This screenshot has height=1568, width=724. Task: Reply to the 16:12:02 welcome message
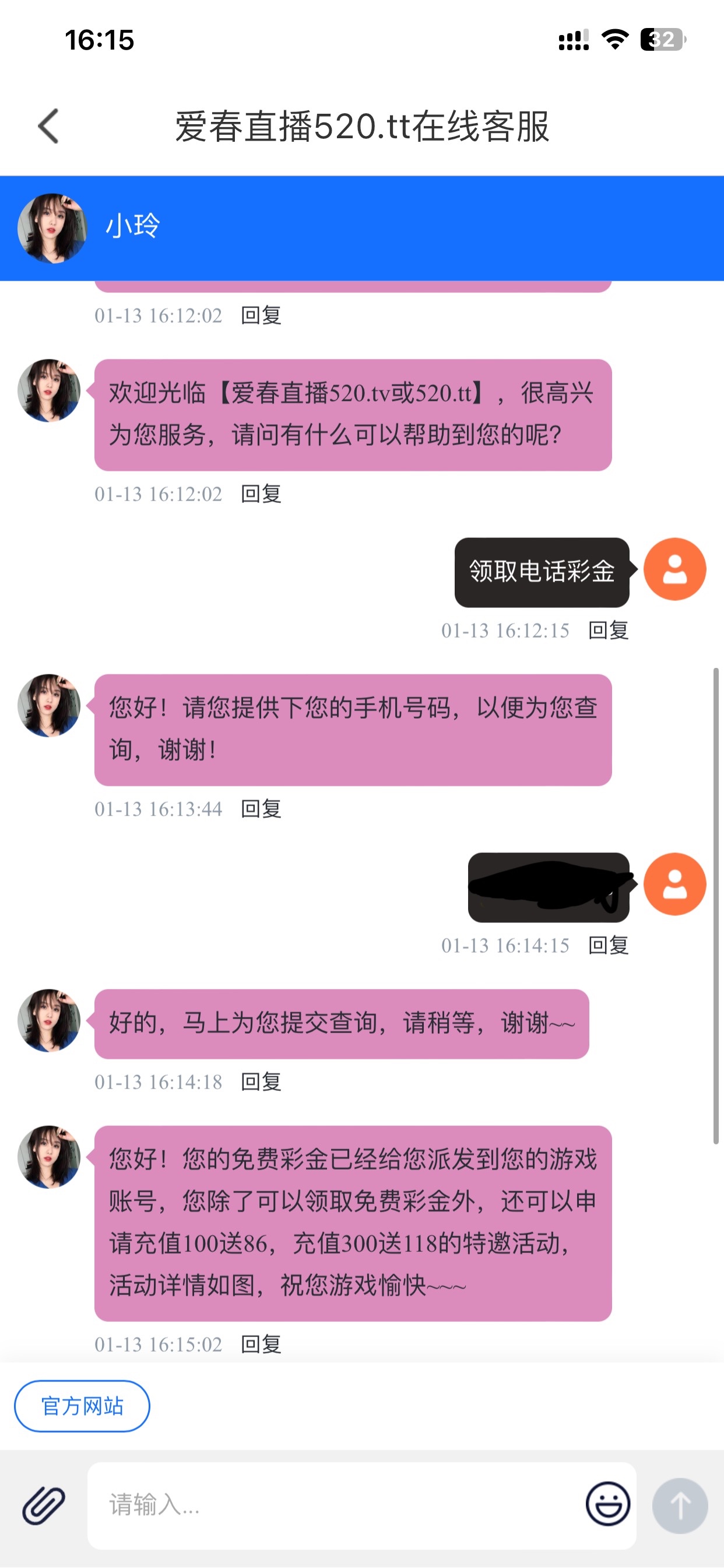point(261,494)
